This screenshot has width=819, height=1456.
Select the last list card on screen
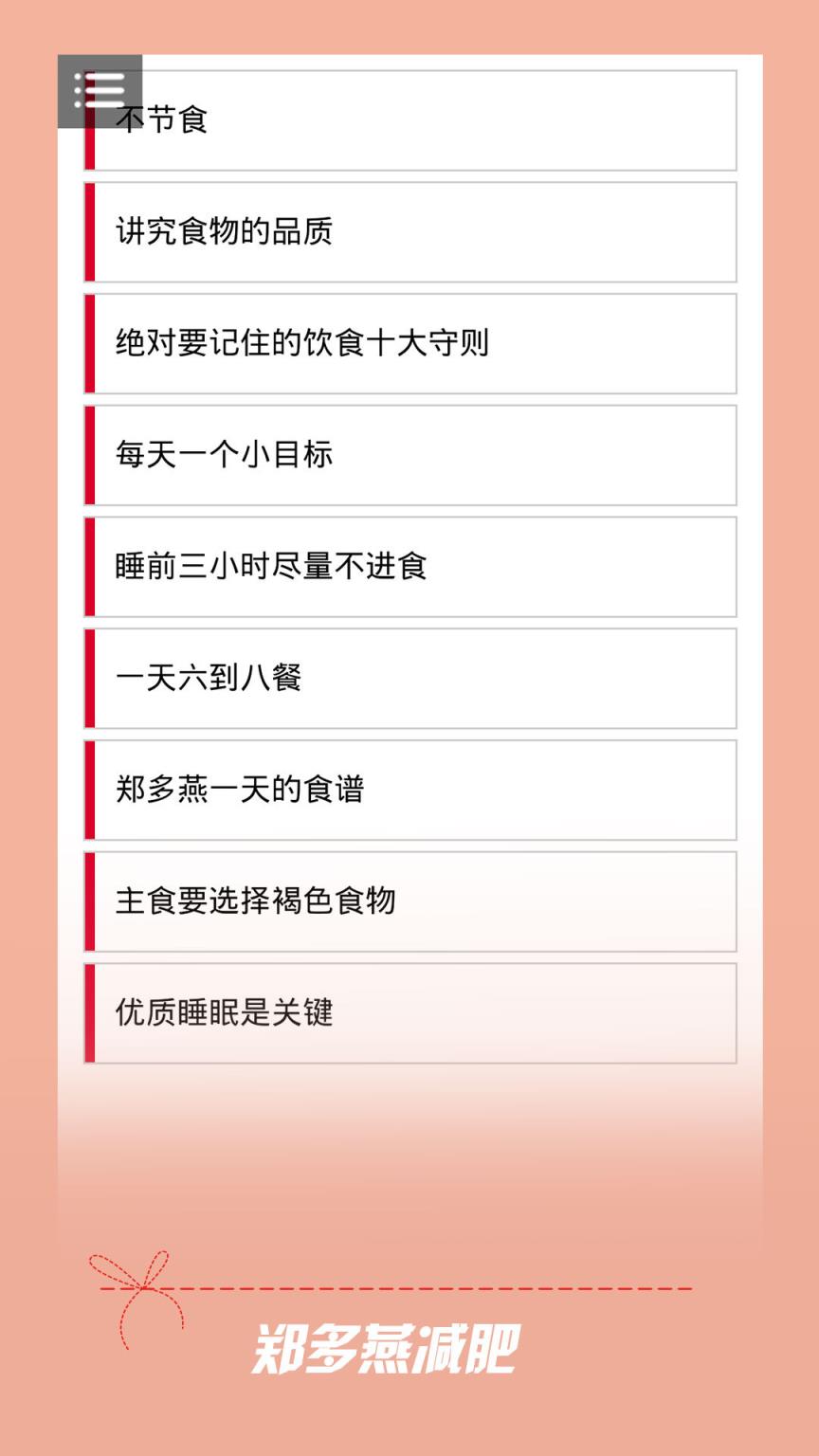click(x=409, y=1012)
